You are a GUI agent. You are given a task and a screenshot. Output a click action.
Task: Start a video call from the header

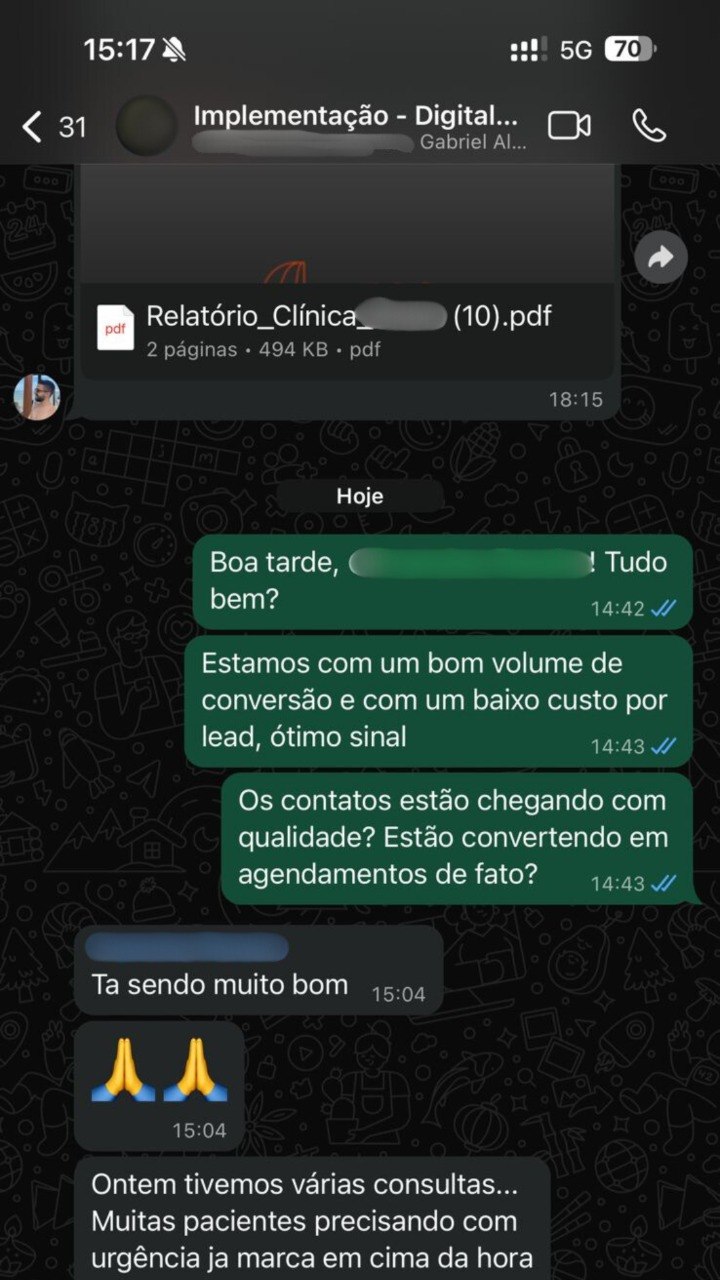[569, 124]
